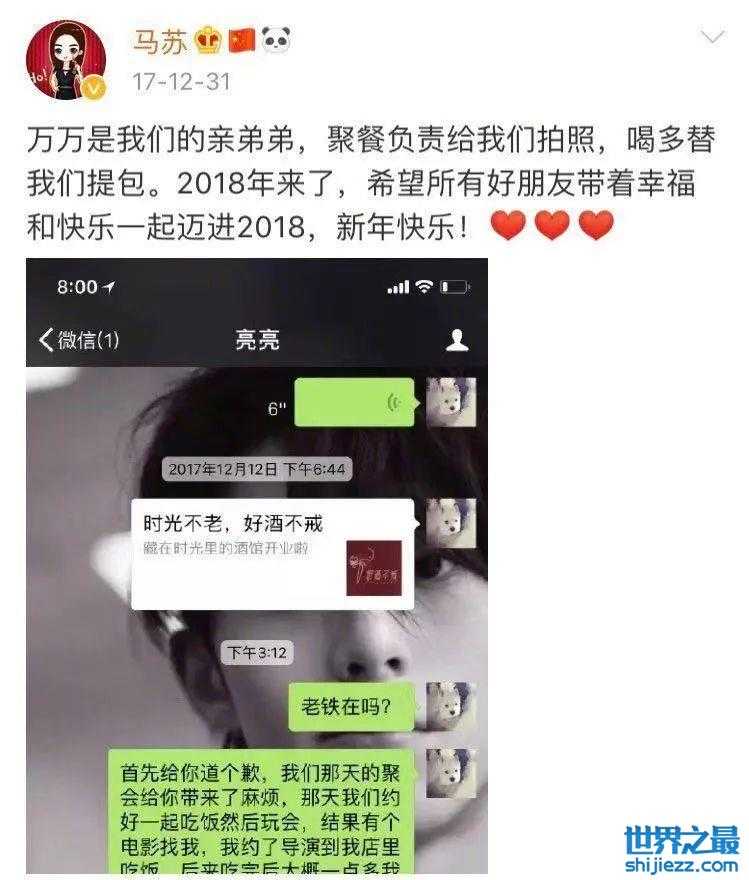Open the attached WeChat screenshot image
This screenshot has height=880, width=749.
tap(257, 565)
